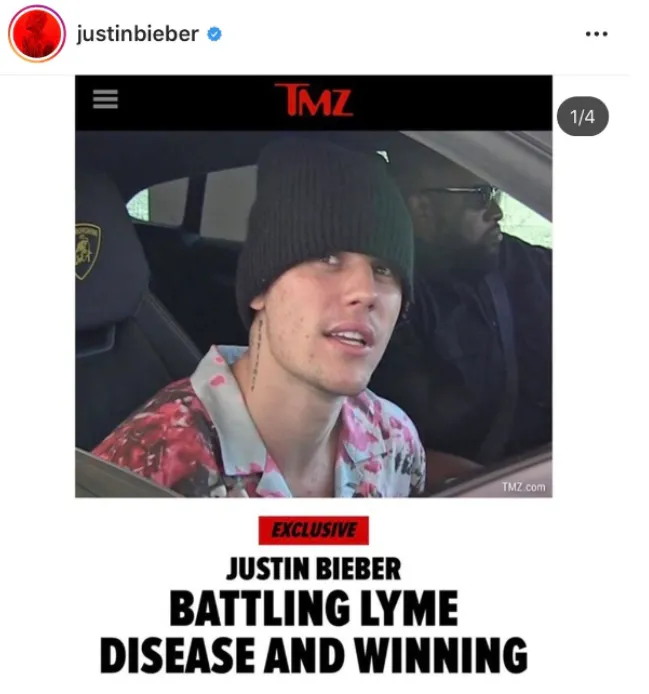Viewport: 649px width, 694px height.
Task: Open the justinbieber profile from the username
Action: pyautogui.click(x=137, y=33)
